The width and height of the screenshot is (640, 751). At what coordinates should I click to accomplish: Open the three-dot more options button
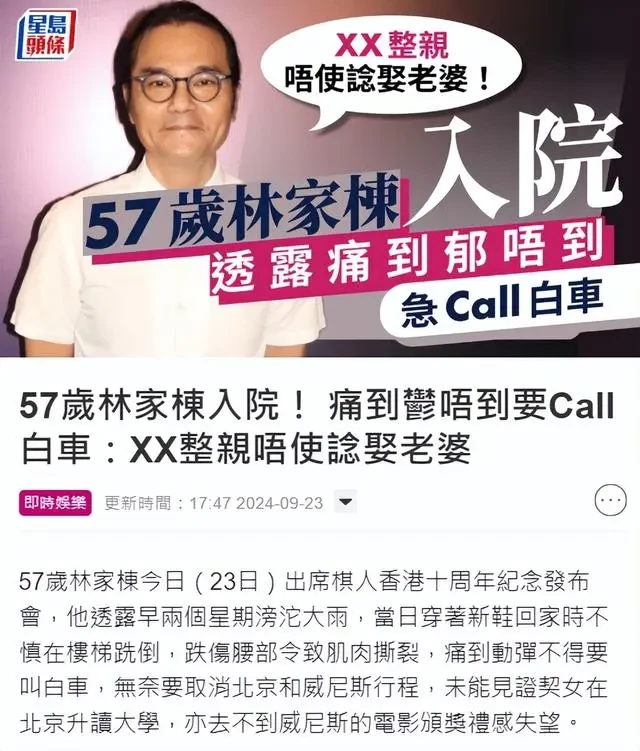[610, 501]
